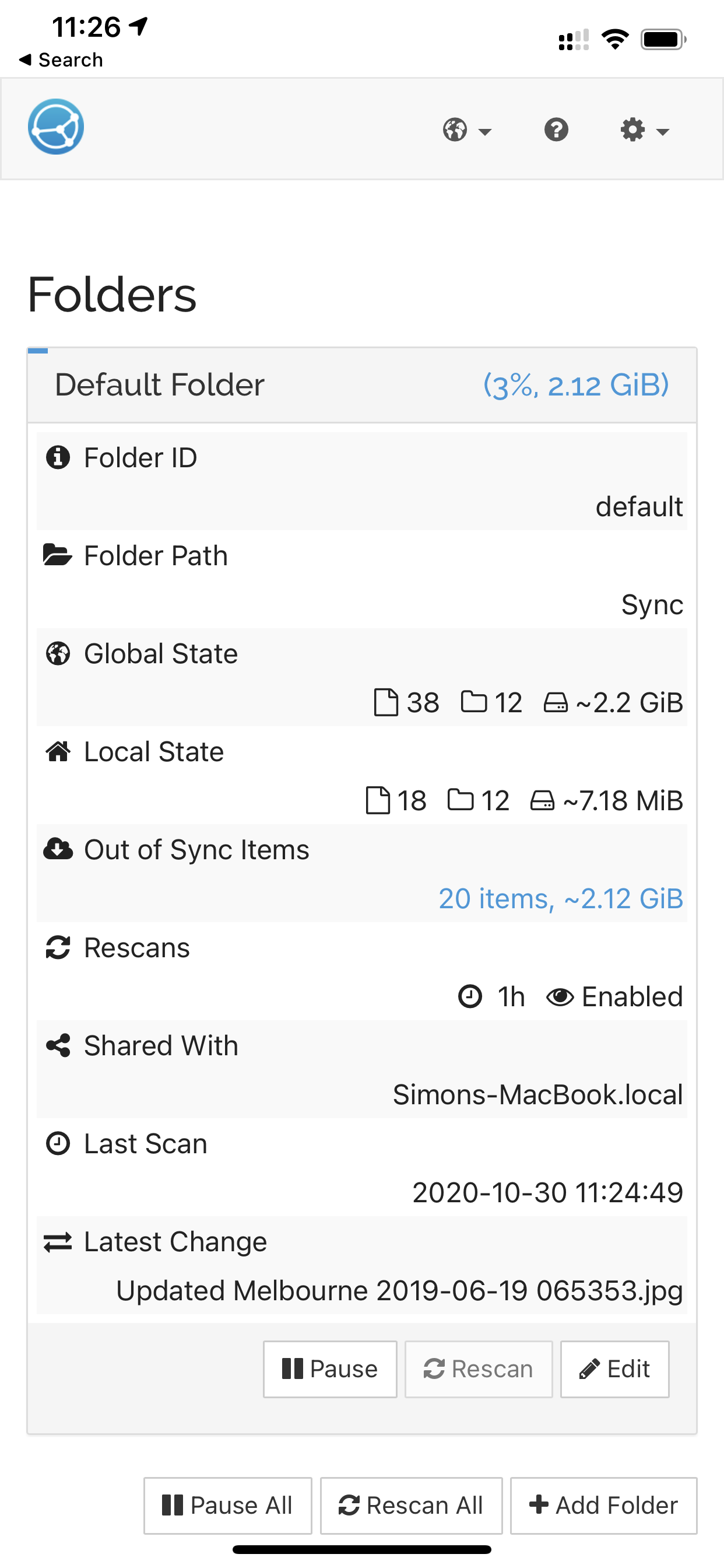Screen dimensions: 724x1568
Task: Click the Last Scan clock icon
Action: click(58, 1144)
